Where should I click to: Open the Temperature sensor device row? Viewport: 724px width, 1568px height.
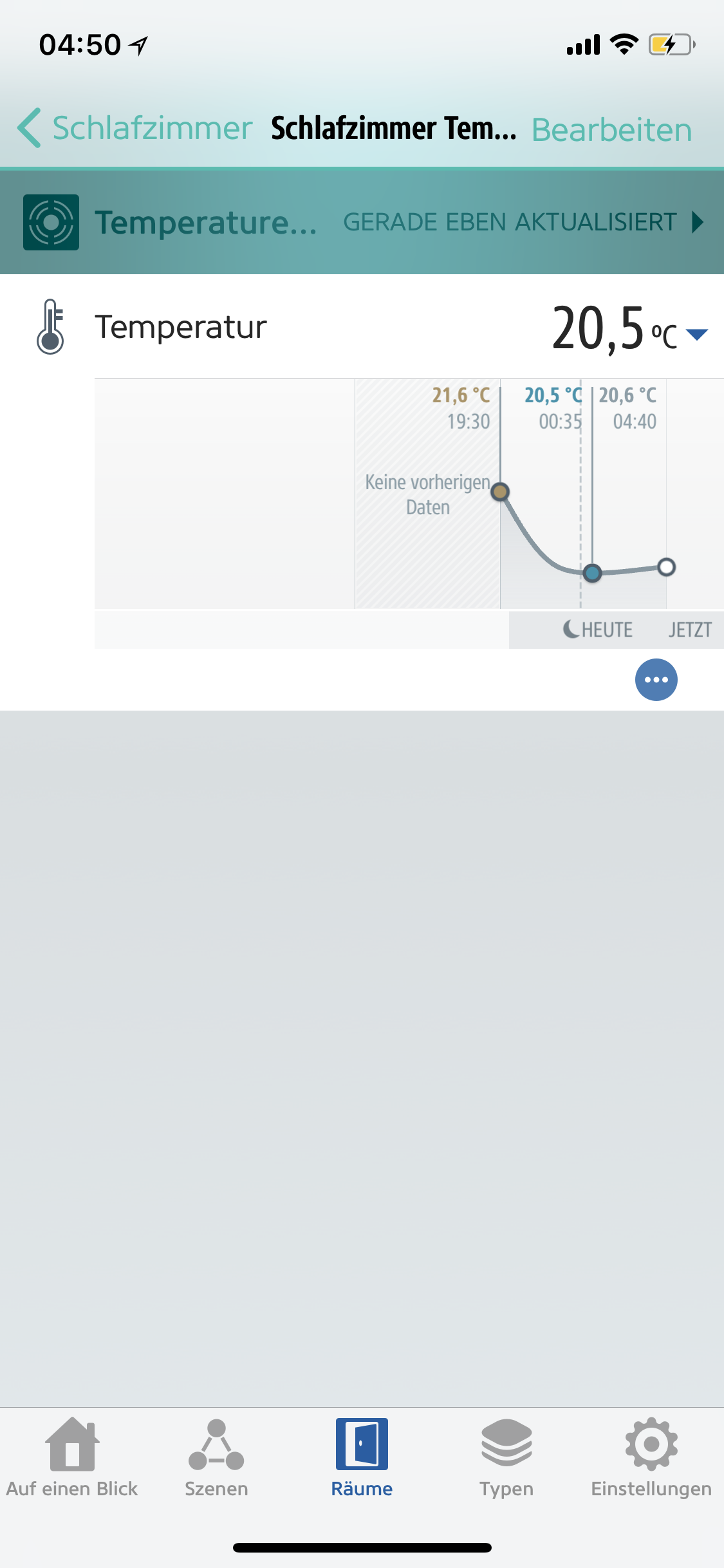(362, 222)
